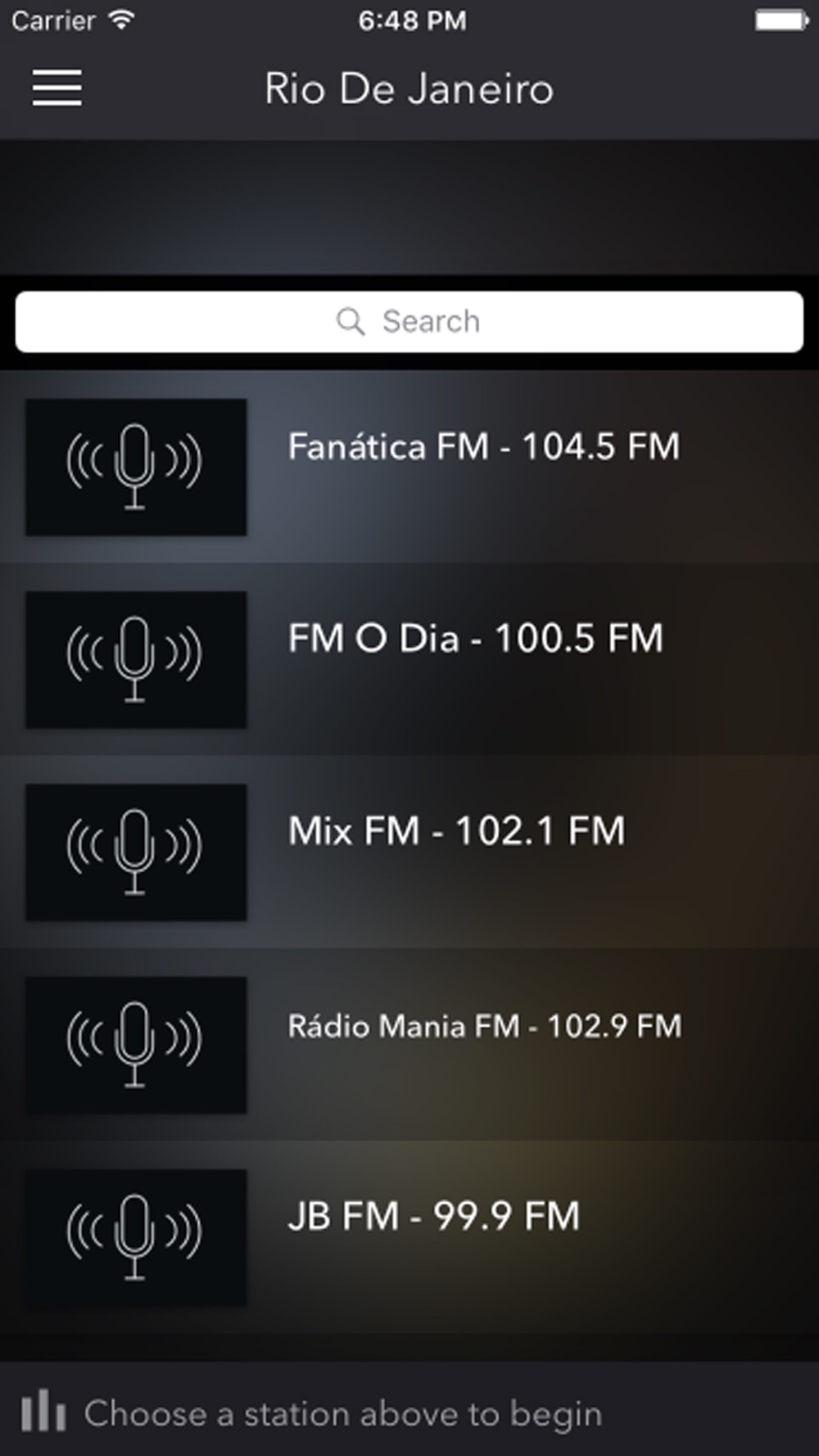Viewport: 819px width, 1456px height.
Task: Choose Rádio Mania FM - 102.9 FM
Action: coord(409,1044)
